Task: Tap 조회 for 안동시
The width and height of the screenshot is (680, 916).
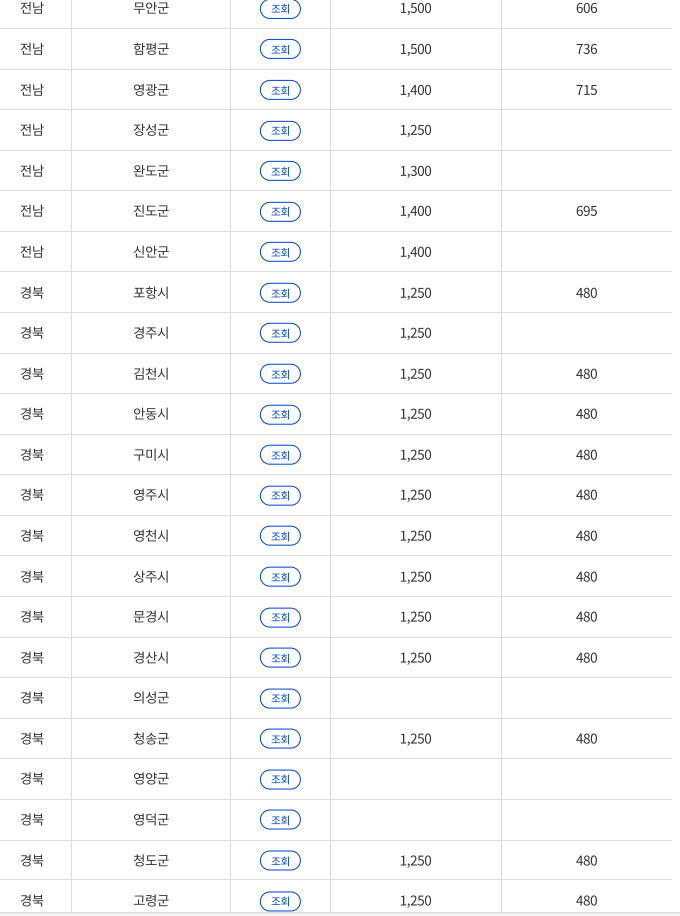Action: click(280, 414)
